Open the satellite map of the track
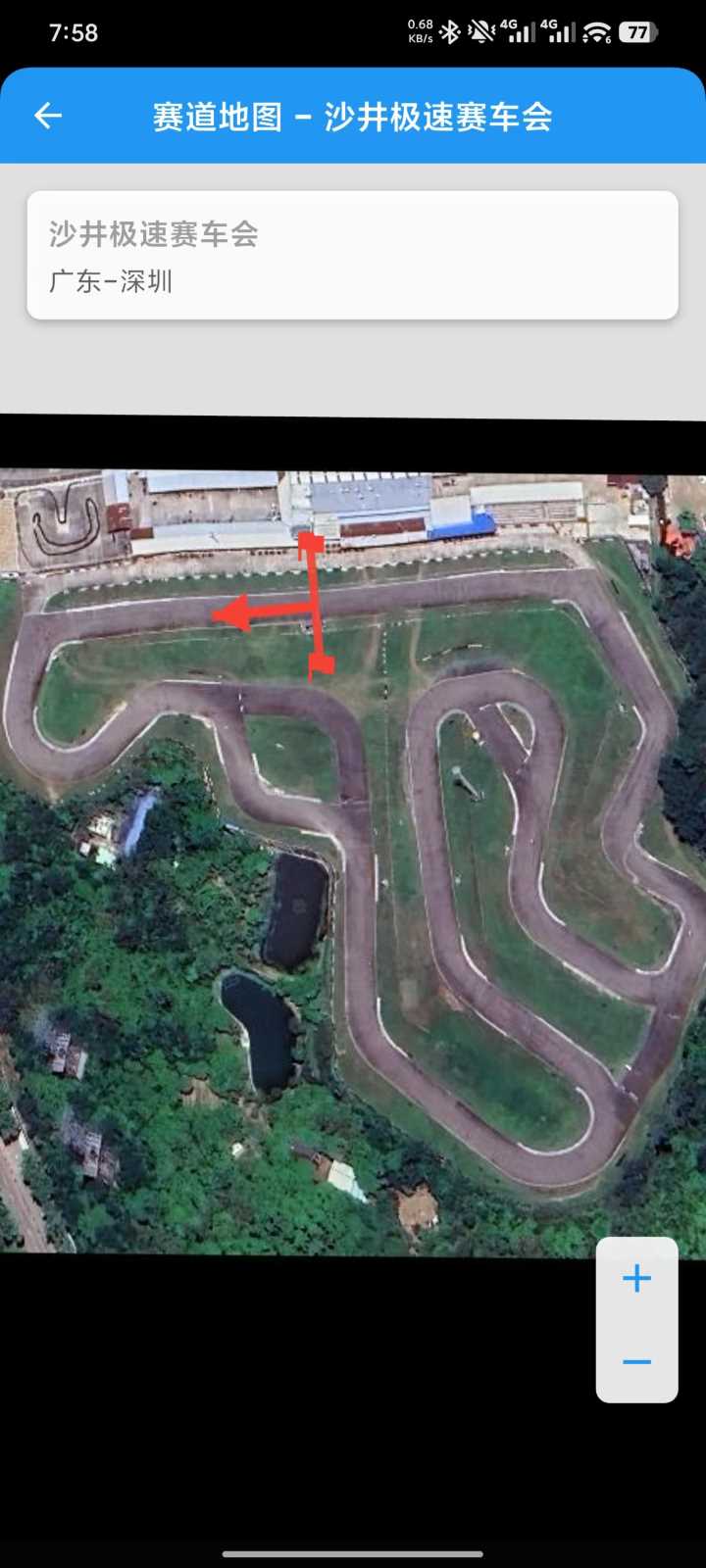 pyautogui.click(x=353, y=931)
